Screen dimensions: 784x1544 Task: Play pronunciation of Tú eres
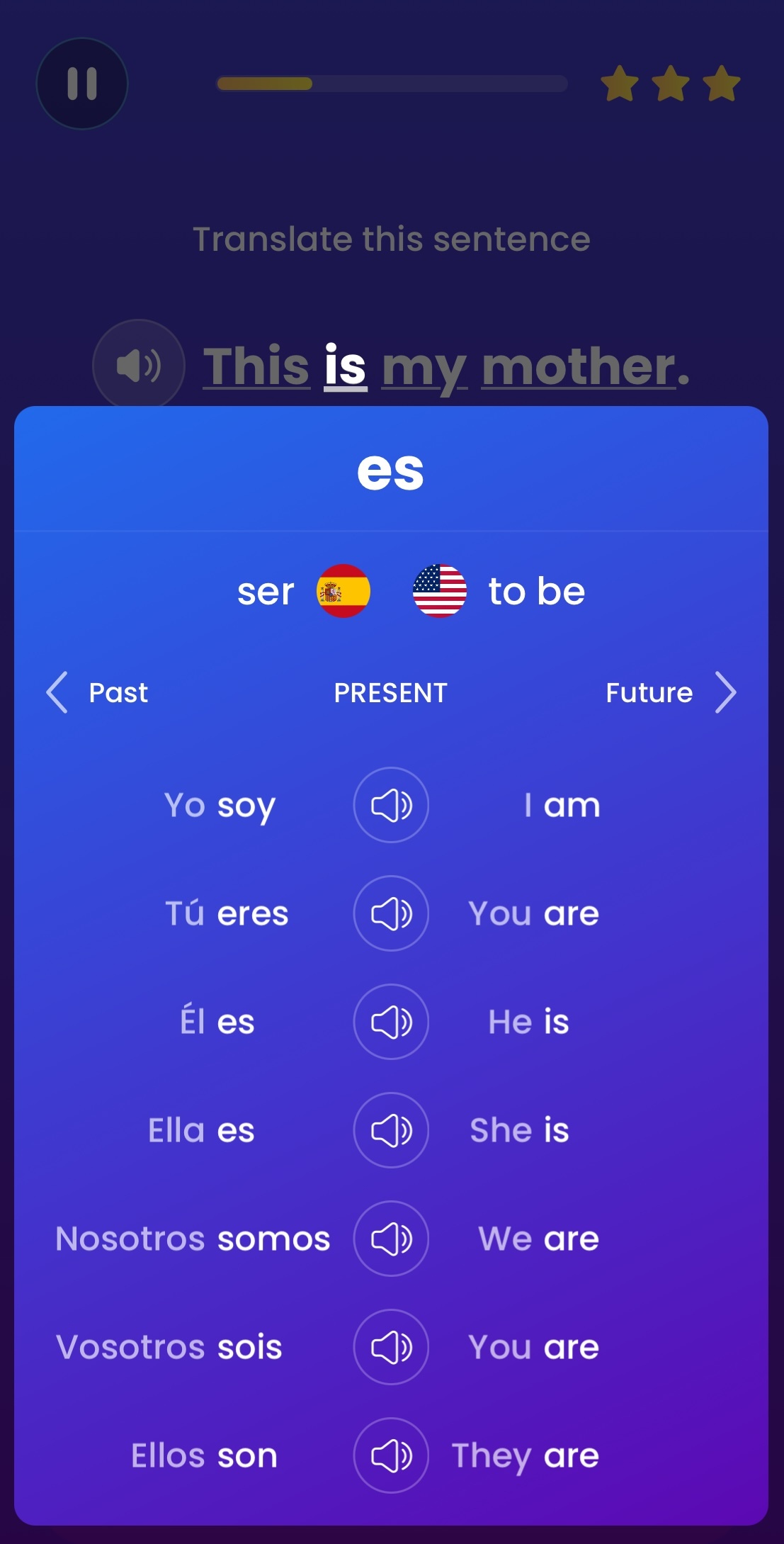click(390, 913)
